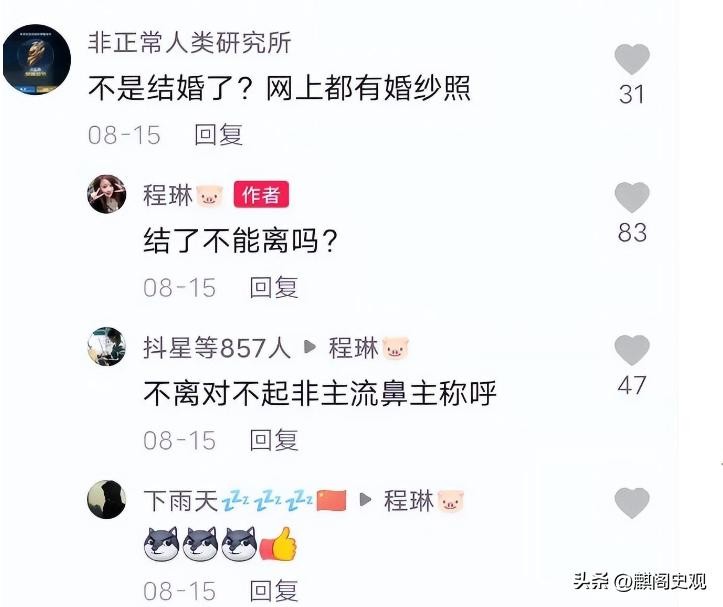723x607 pixels.
Task: Like the reply from 抖星等857人
Action: click(x=631, y=350)
